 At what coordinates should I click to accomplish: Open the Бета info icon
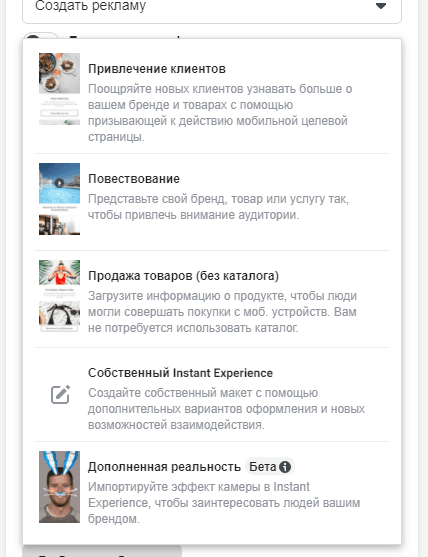point(285,467)
